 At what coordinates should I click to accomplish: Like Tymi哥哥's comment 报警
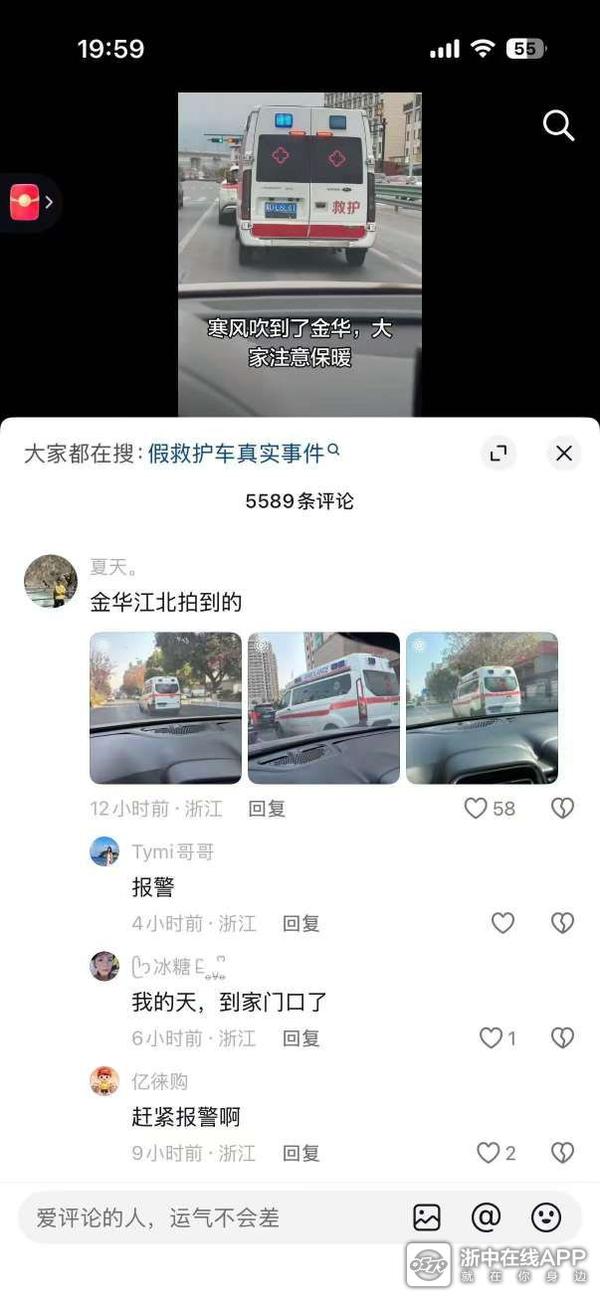pos(503,923)
